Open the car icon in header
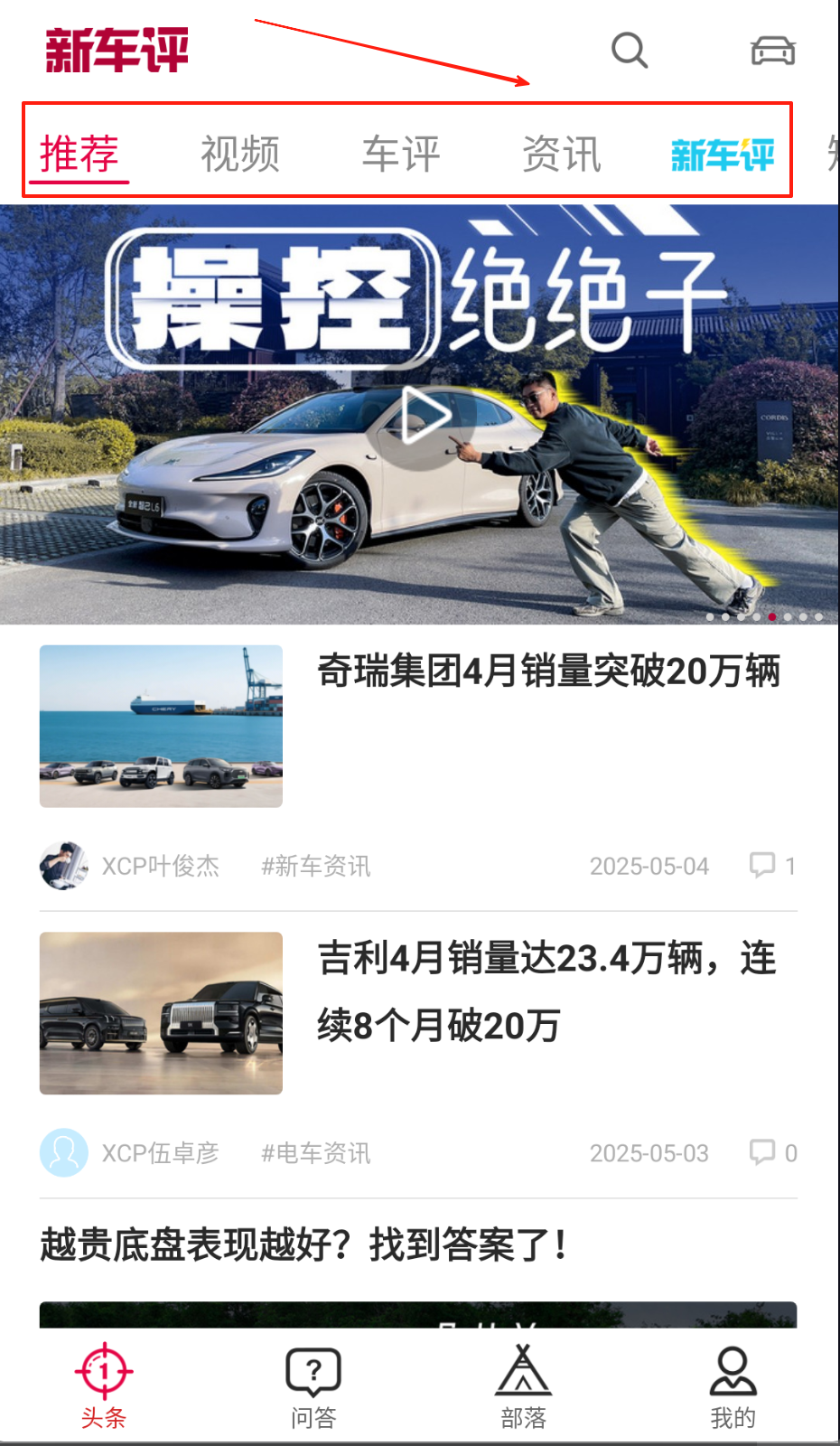This screenshot has height=1446, width=840. [773, 51]
